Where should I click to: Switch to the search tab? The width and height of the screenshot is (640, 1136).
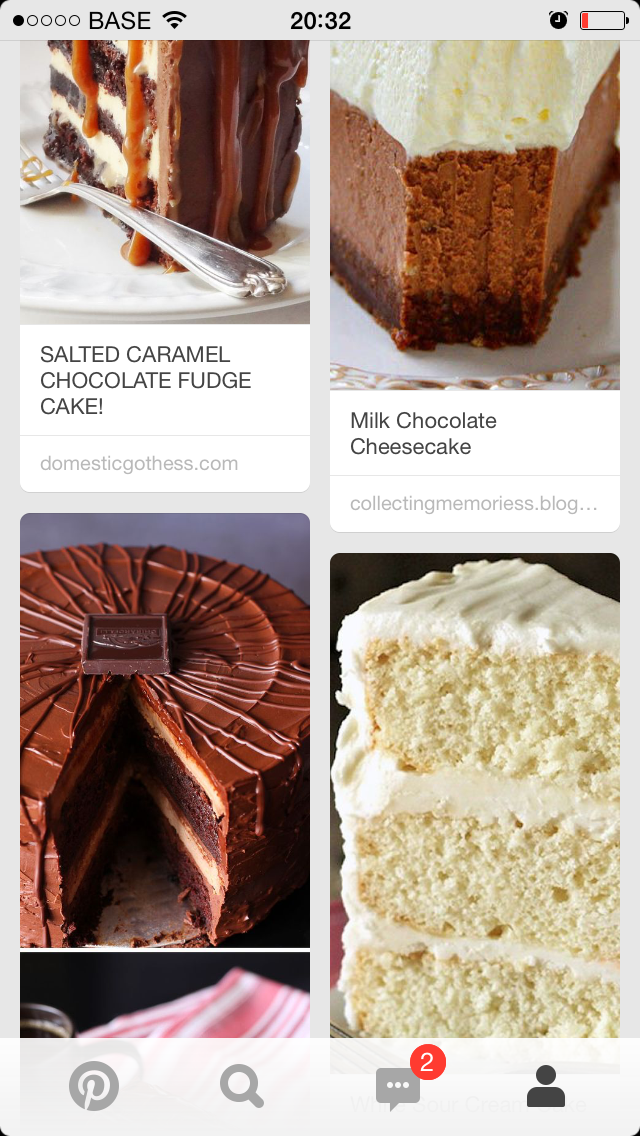[242, 1086]
